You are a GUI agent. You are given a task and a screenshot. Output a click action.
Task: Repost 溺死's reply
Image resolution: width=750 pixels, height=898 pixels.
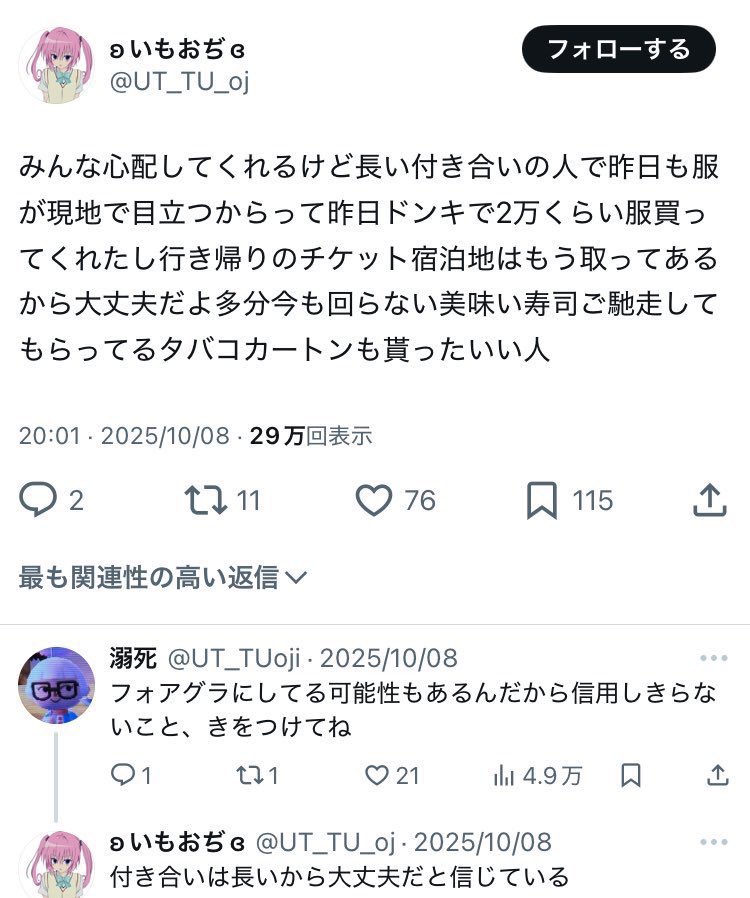(x=248, y=775)
